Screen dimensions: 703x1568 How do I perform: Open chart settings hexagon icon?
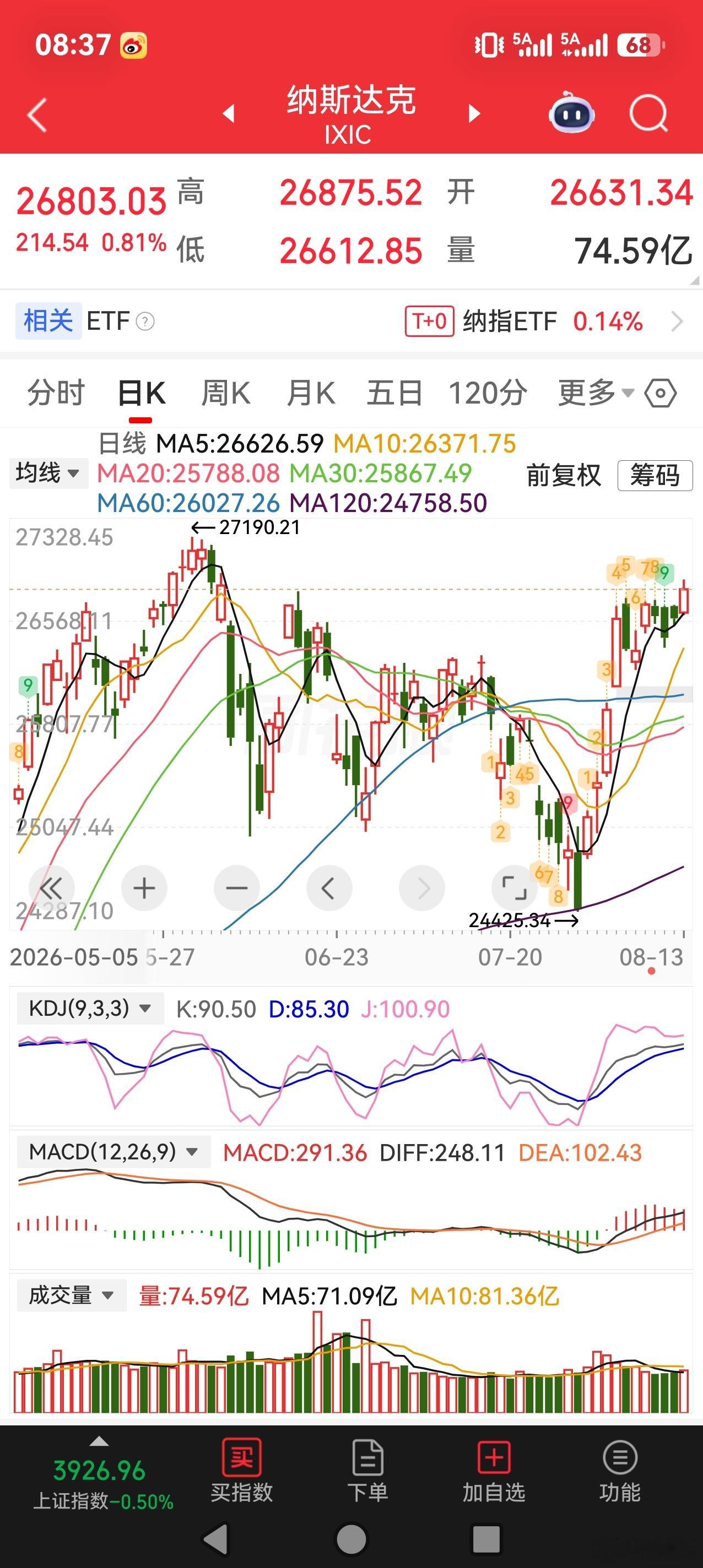point(661,393)
